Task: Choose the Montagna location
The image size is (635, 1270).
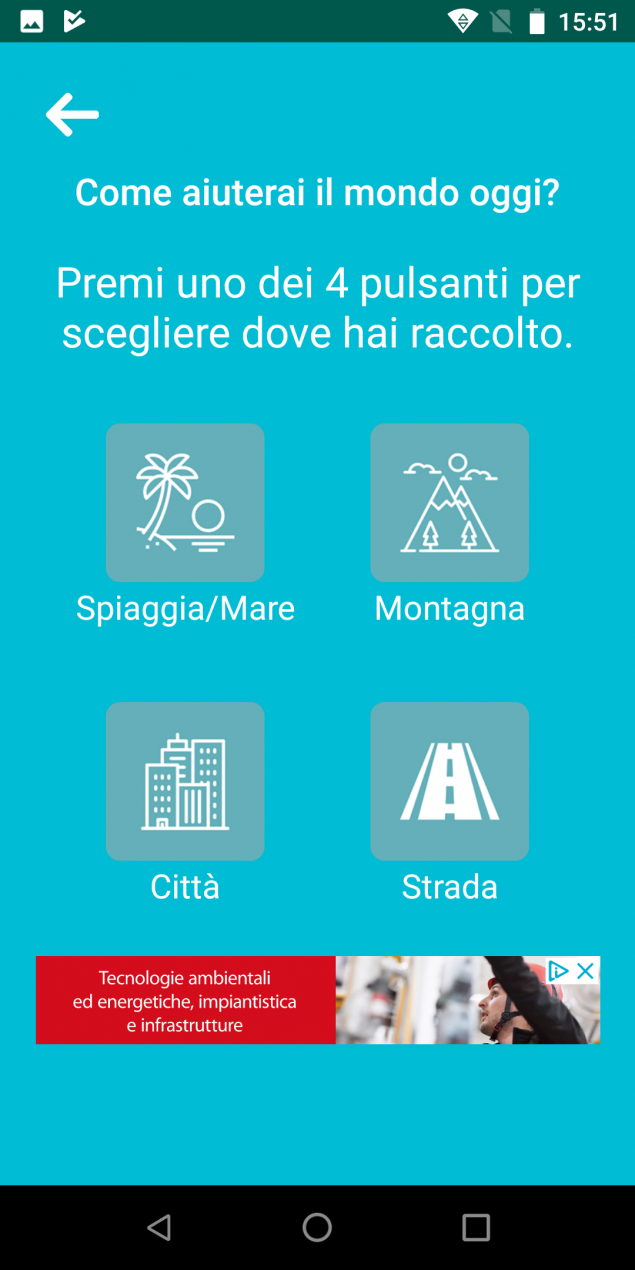Action: 450,502
